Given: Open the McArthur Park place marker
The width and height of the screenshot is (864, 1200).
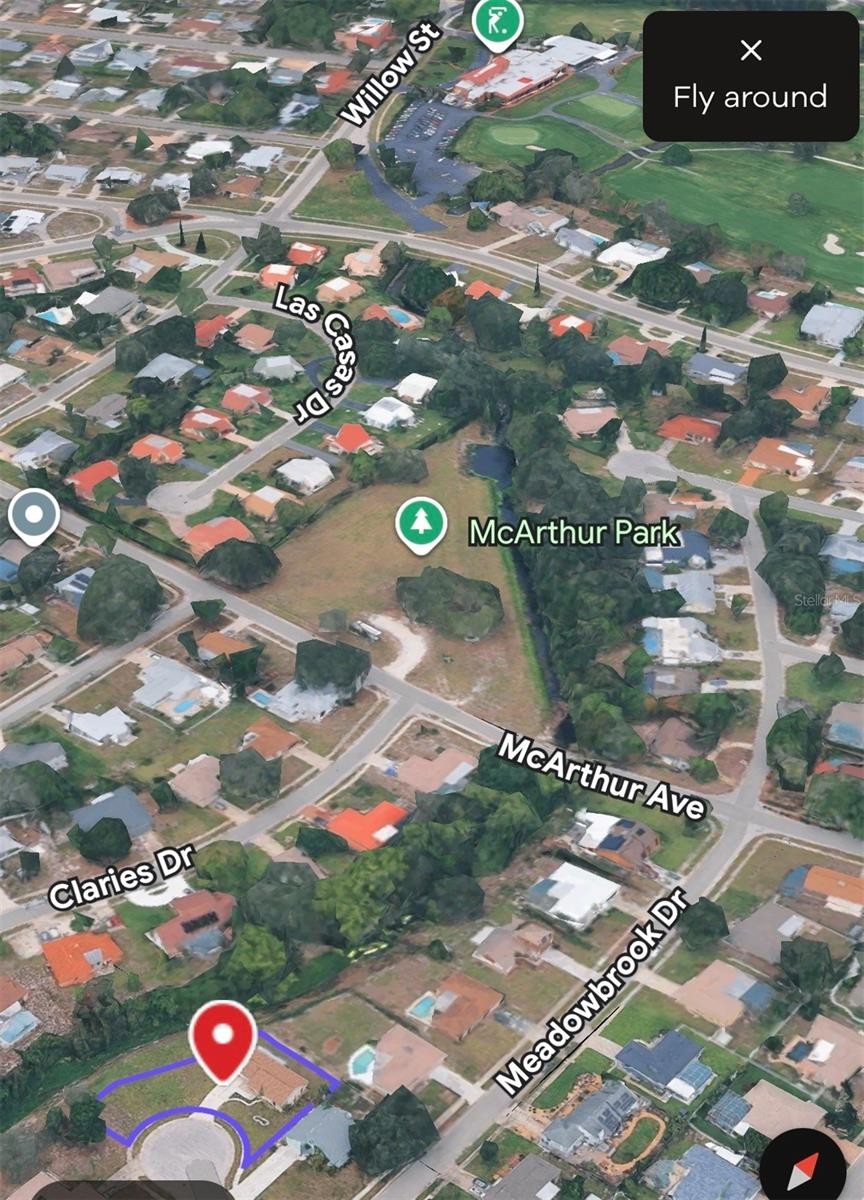Looking at the screenshot, I should pos(421,523).
